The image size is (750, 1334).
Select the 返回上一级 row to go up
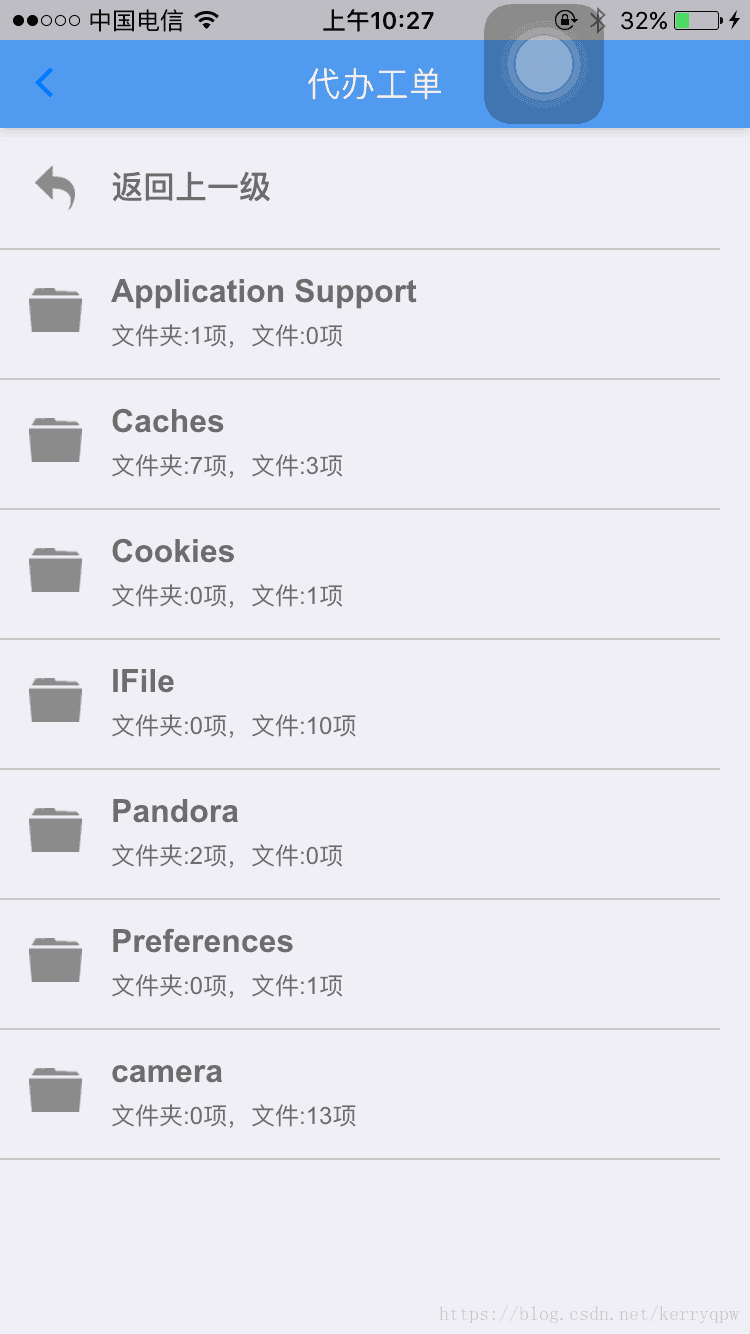click(x=360, y=188)
